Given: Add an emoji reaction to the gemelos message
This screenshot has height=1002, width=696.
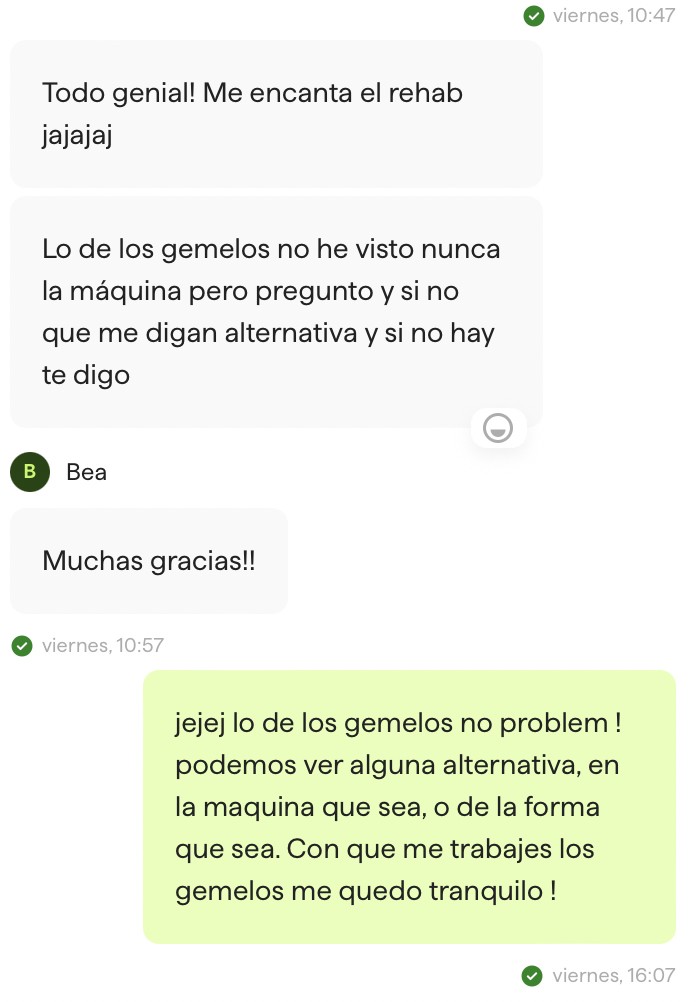Looking at the screenshot, I should pyautogui.click(x=497, y=429).
